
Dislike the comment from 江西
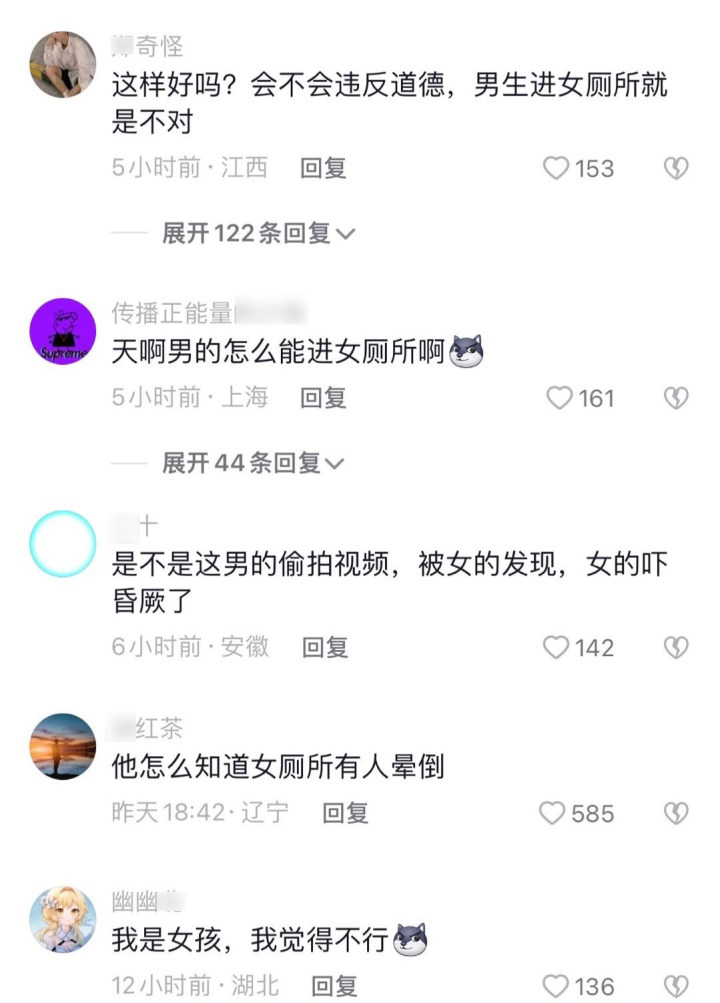click(677, 169)
